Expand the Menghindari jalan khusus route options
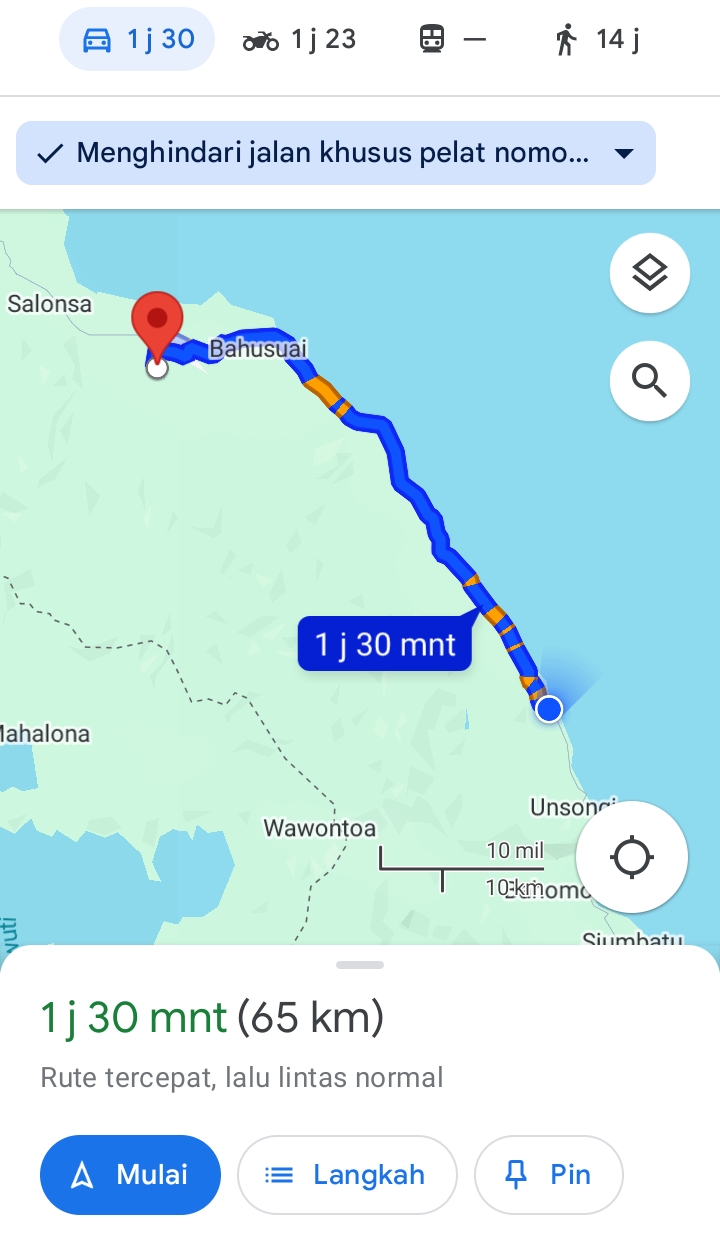This screenshot has width=720, height=1233. [336, 153]
